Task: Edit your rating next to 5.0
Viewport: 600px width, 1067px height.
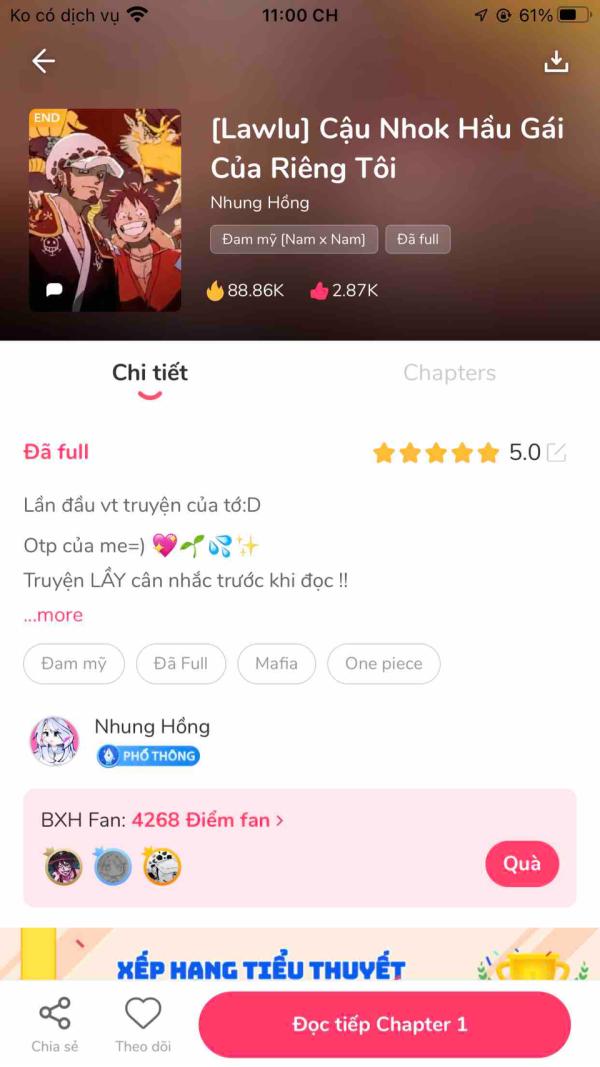Action: click(556, 453)
